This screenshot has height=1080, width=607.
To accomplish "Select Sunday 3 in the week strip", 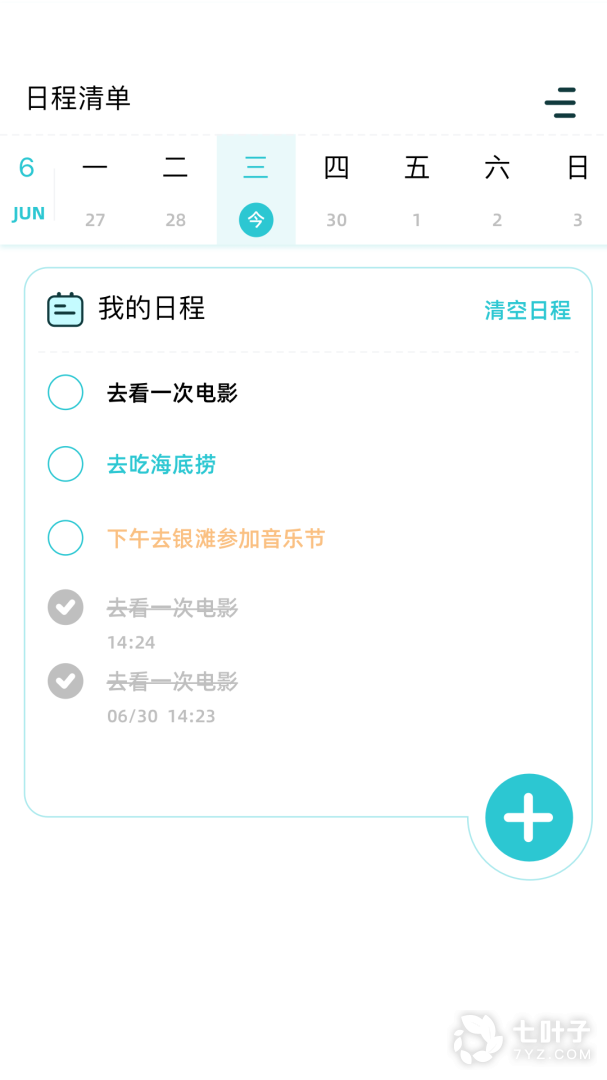I will (577, 191).
